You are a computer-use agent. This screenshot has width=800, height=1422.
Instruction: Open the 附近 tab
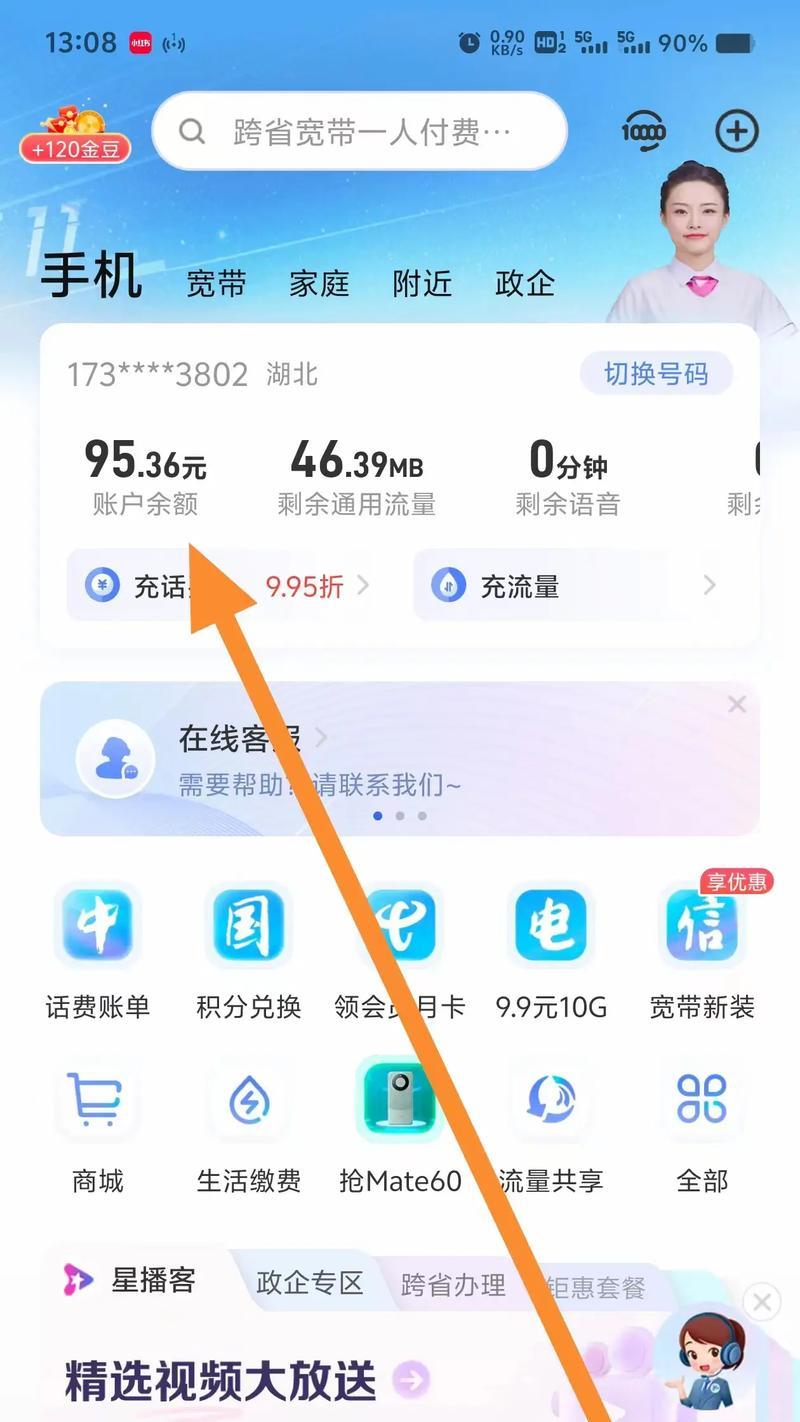422,283
